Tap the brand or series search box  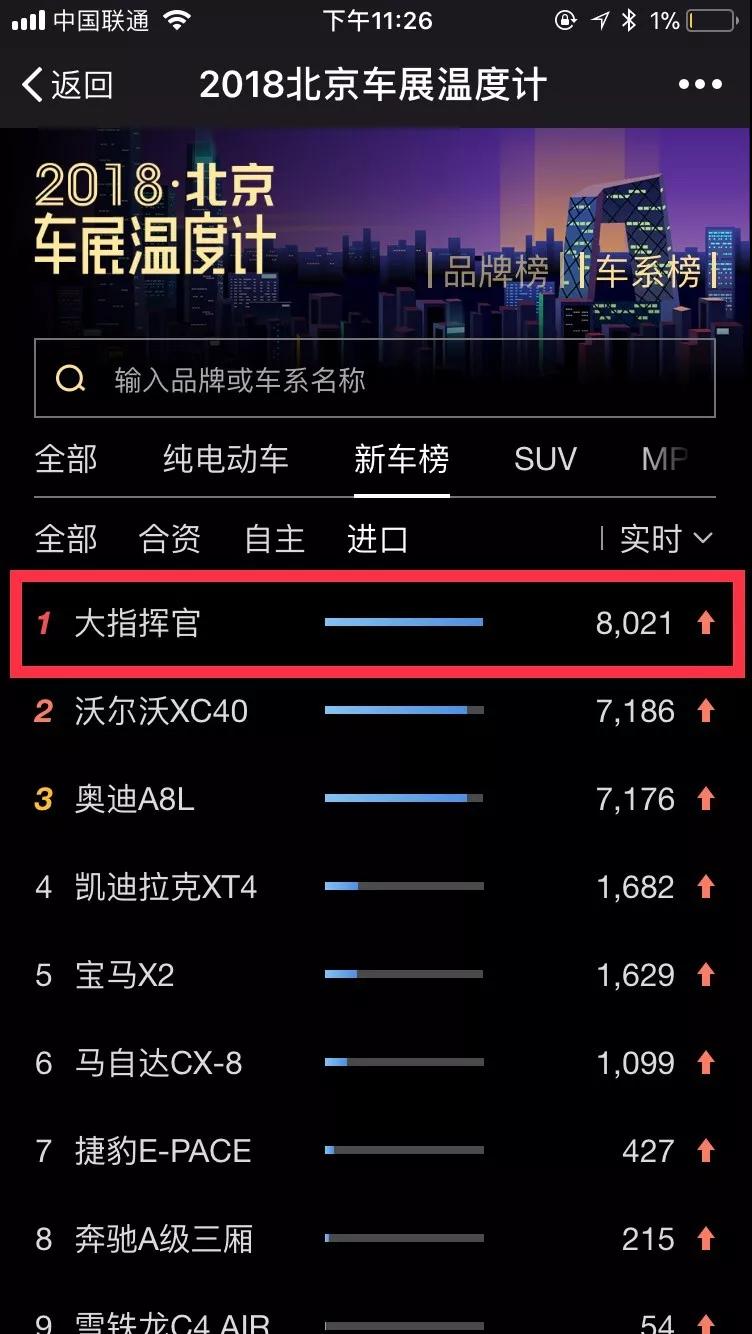tap(375, 379)
